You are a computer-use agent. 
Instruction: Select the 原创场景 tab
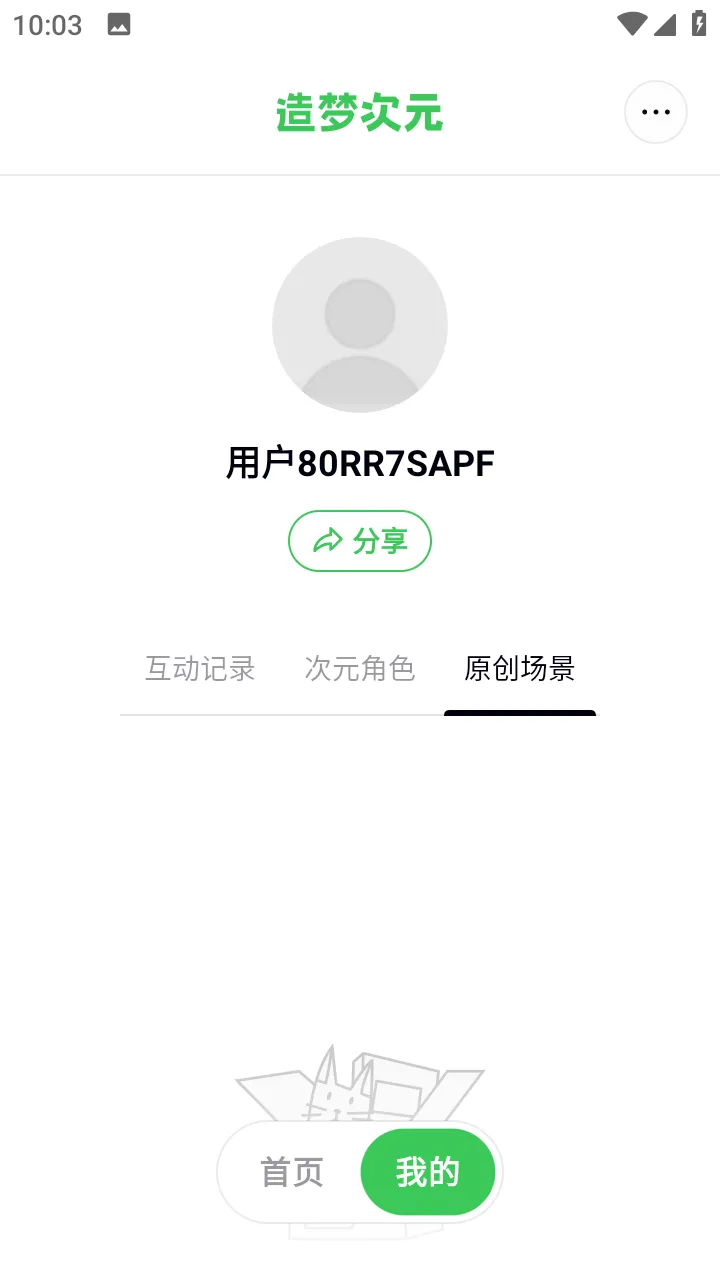pos(519,670)
